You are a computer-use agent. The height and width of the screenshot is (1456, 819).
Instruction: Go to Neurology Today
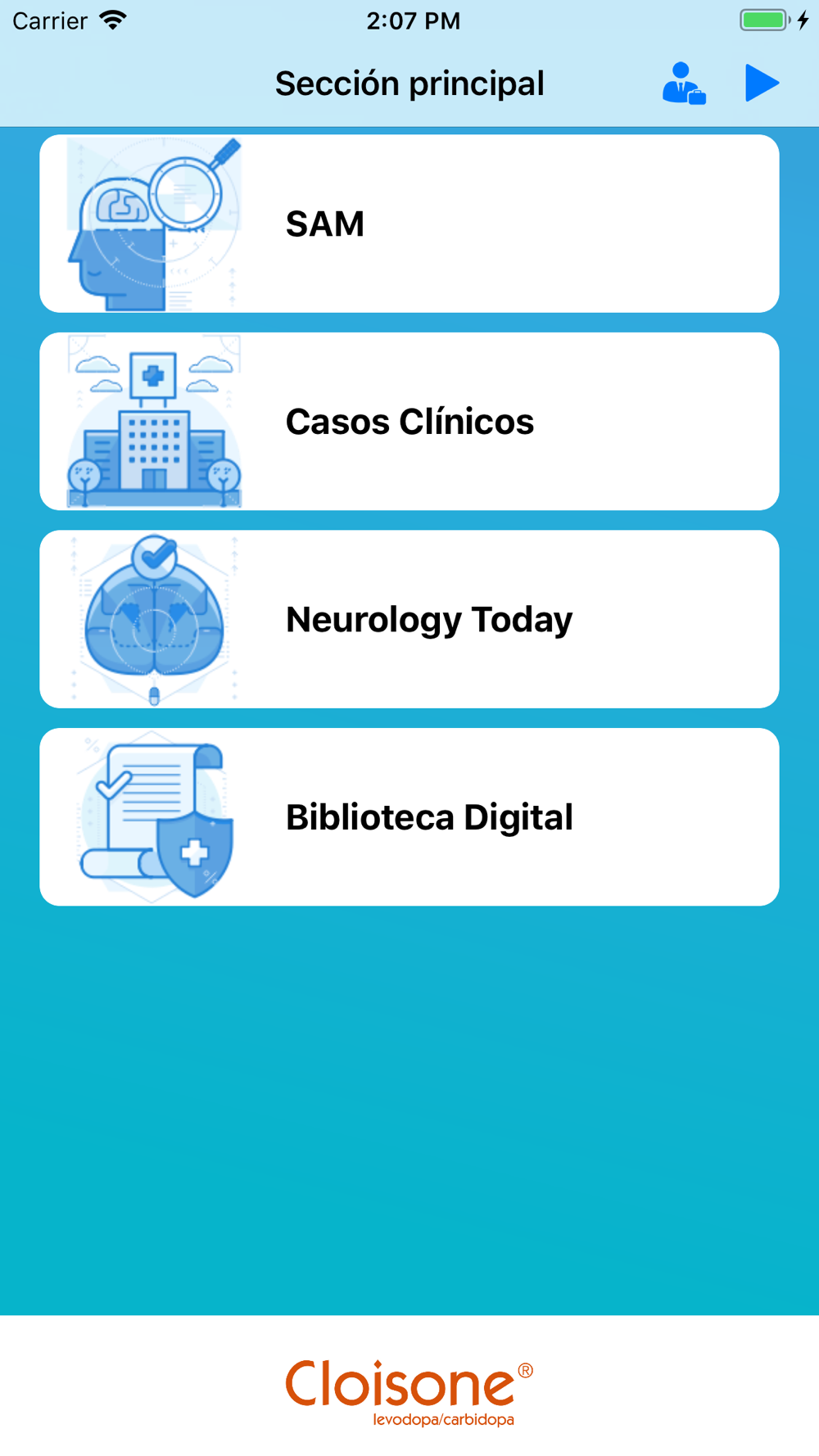click(x=409, y=619)
